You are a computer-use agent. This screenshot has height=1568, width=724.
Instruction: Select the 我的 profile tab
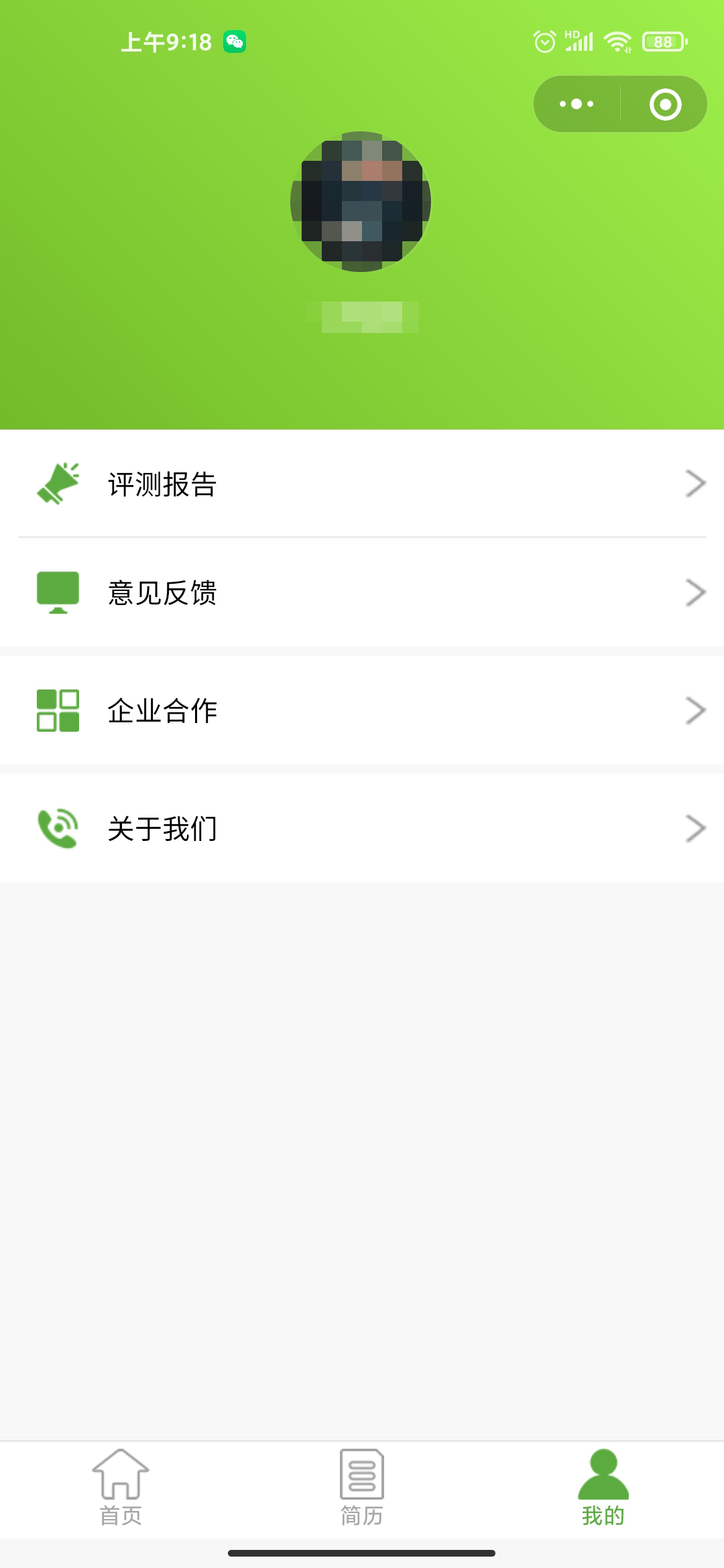(603, 1488)
